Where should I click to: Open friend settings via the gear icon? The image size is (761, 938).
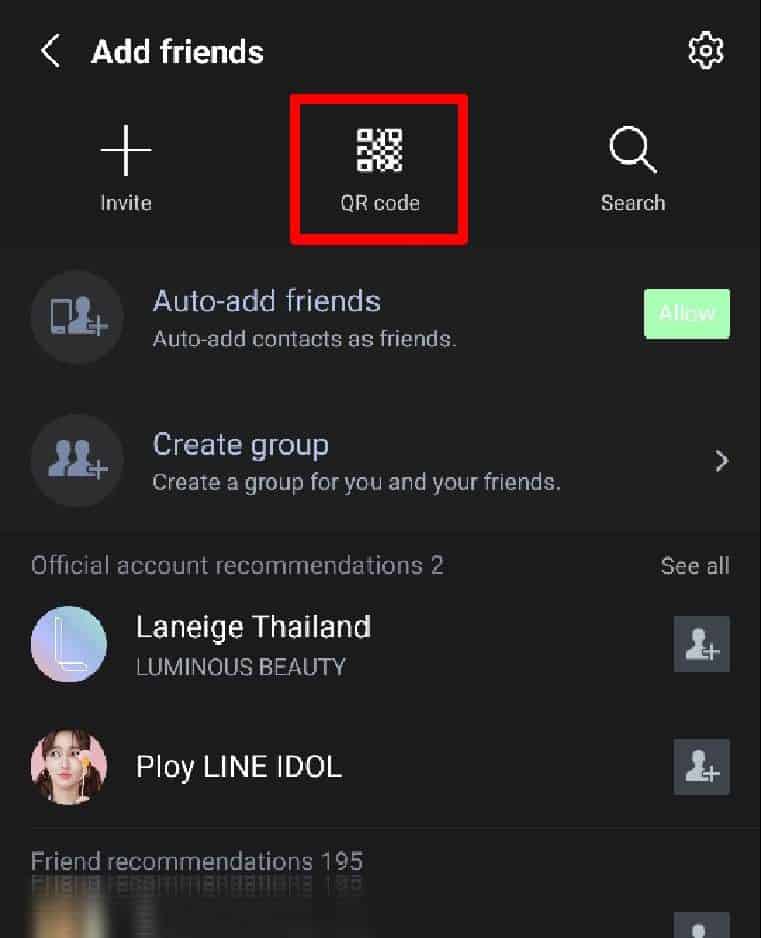(x=707, y=50)
